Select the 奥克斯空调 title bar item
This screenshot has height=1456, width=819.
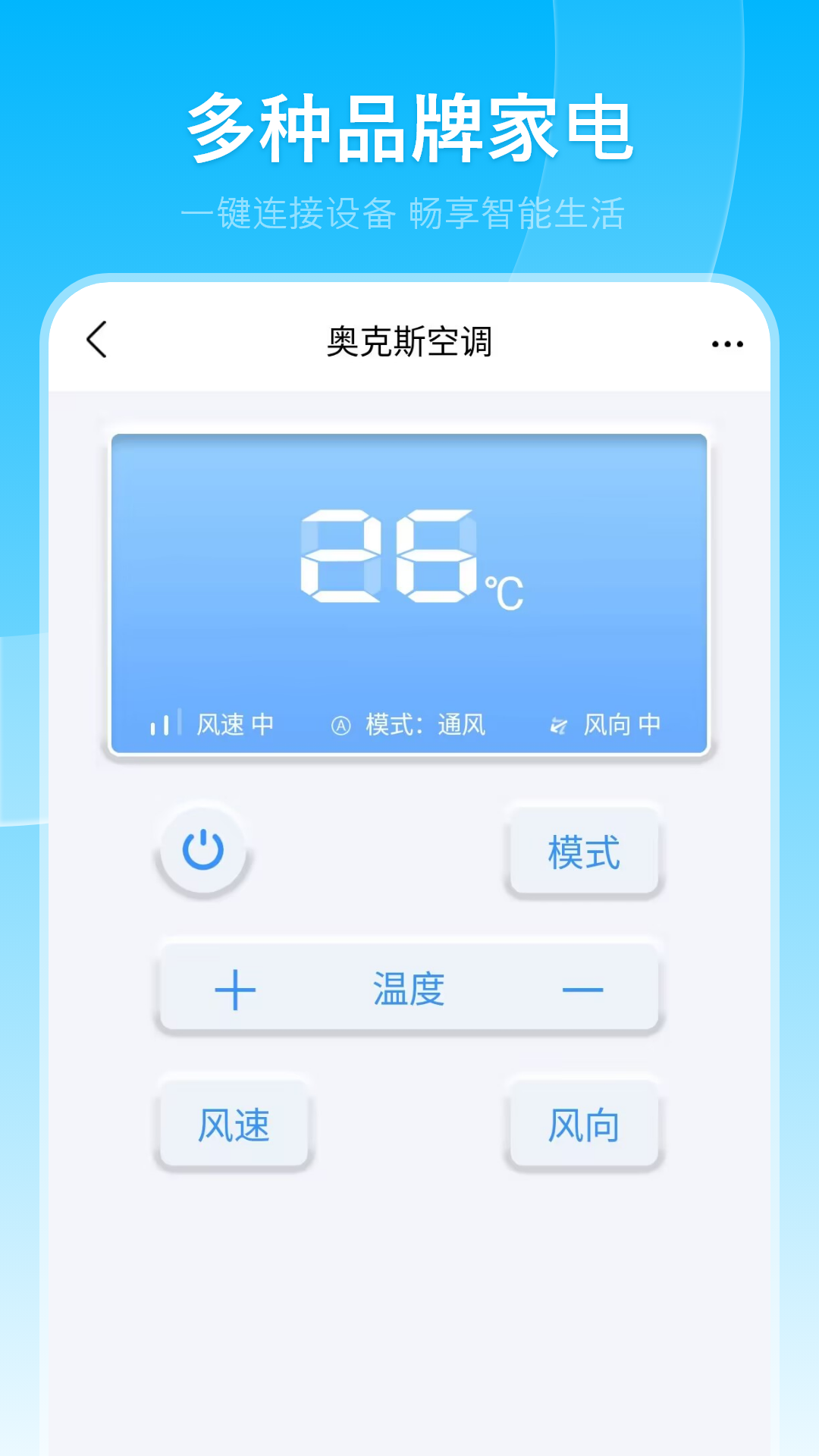pos(409,342)
